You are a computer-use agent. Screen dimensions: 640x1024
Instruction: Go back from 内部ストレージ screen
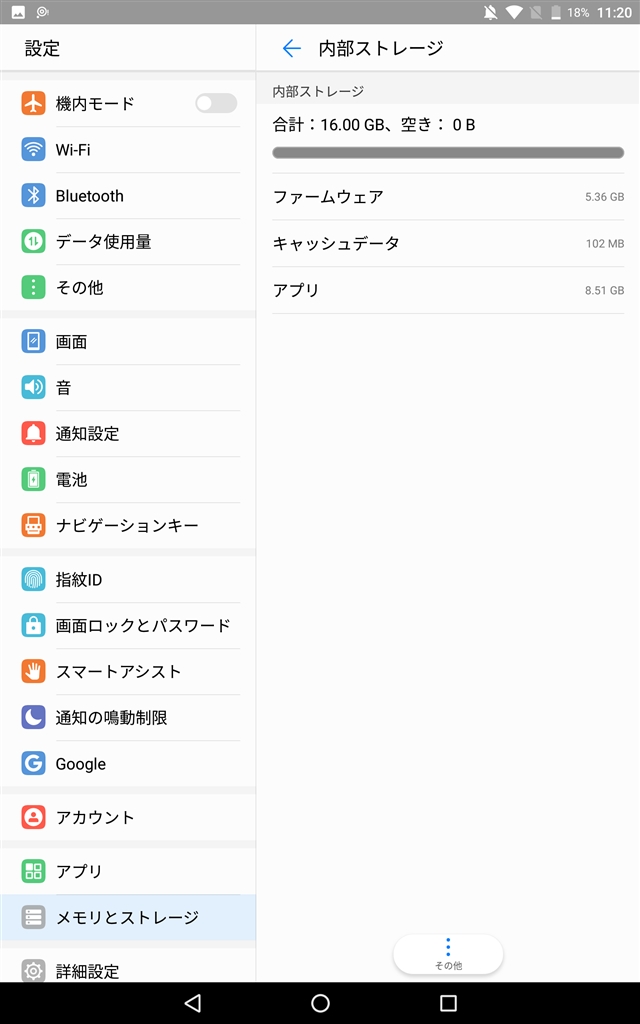(x=291, y=48)
